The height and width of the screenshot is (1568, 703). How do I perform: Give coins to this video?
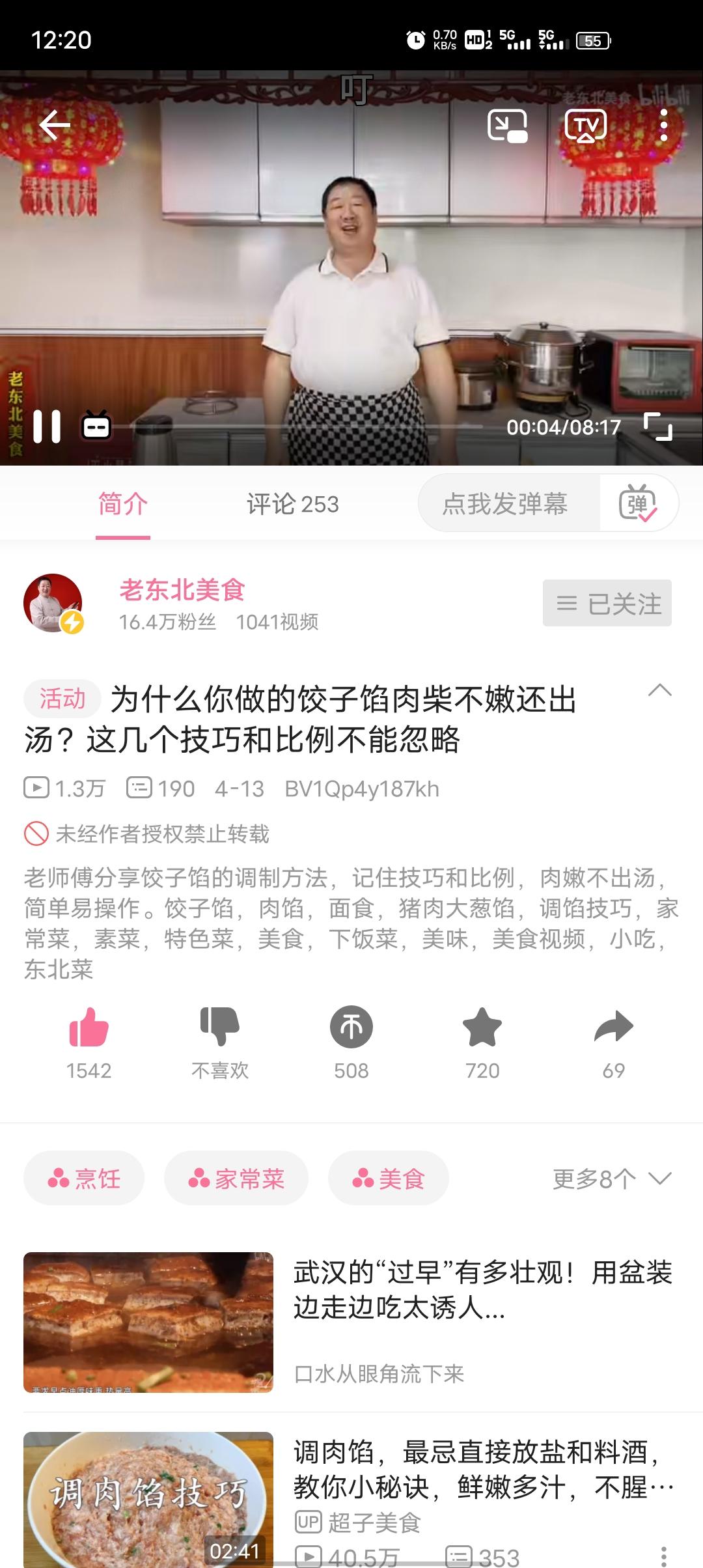pyautogui.click(x=351, y=1029)
